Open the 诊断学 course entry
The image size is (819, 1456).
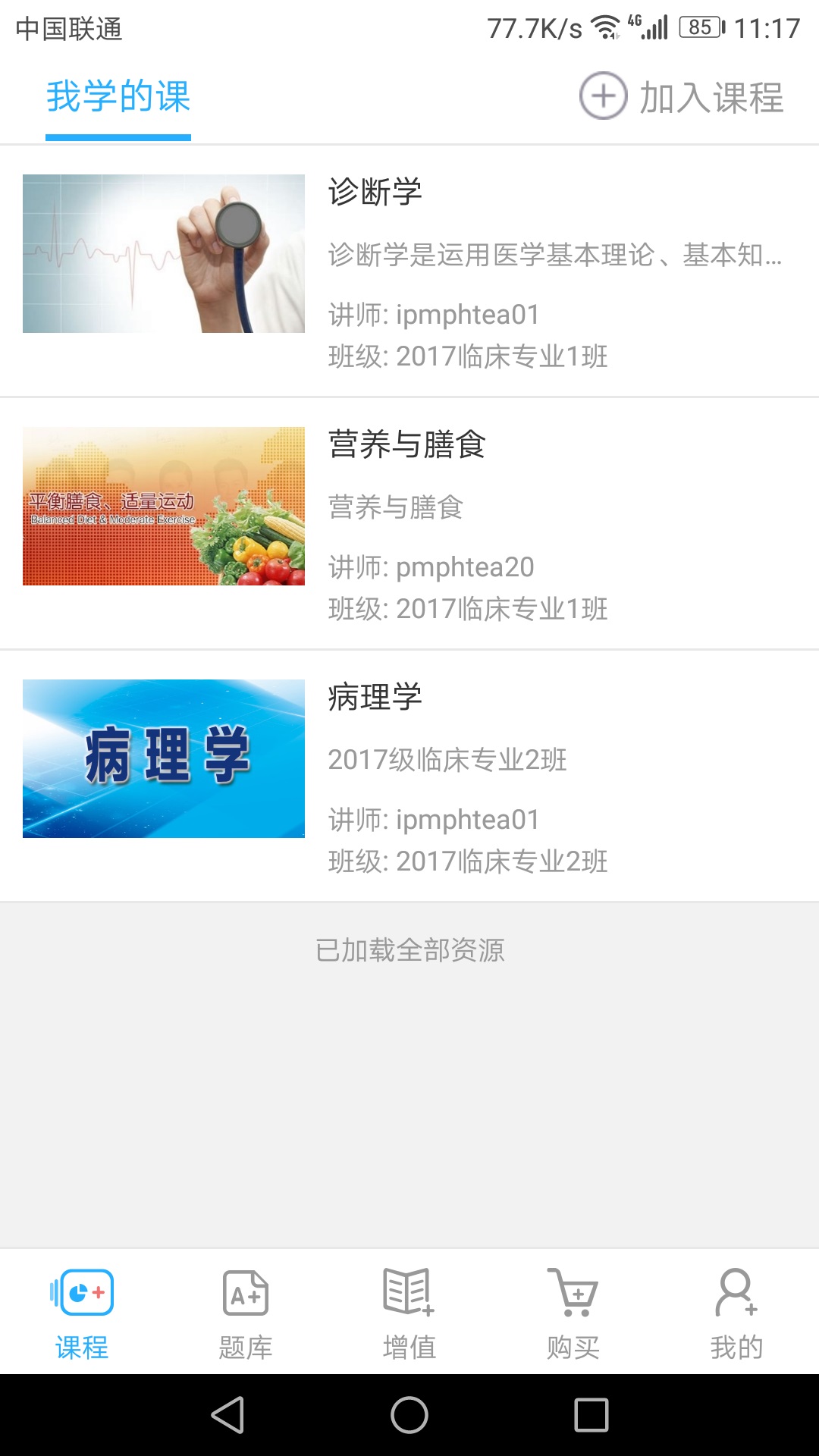click(409, 273)
